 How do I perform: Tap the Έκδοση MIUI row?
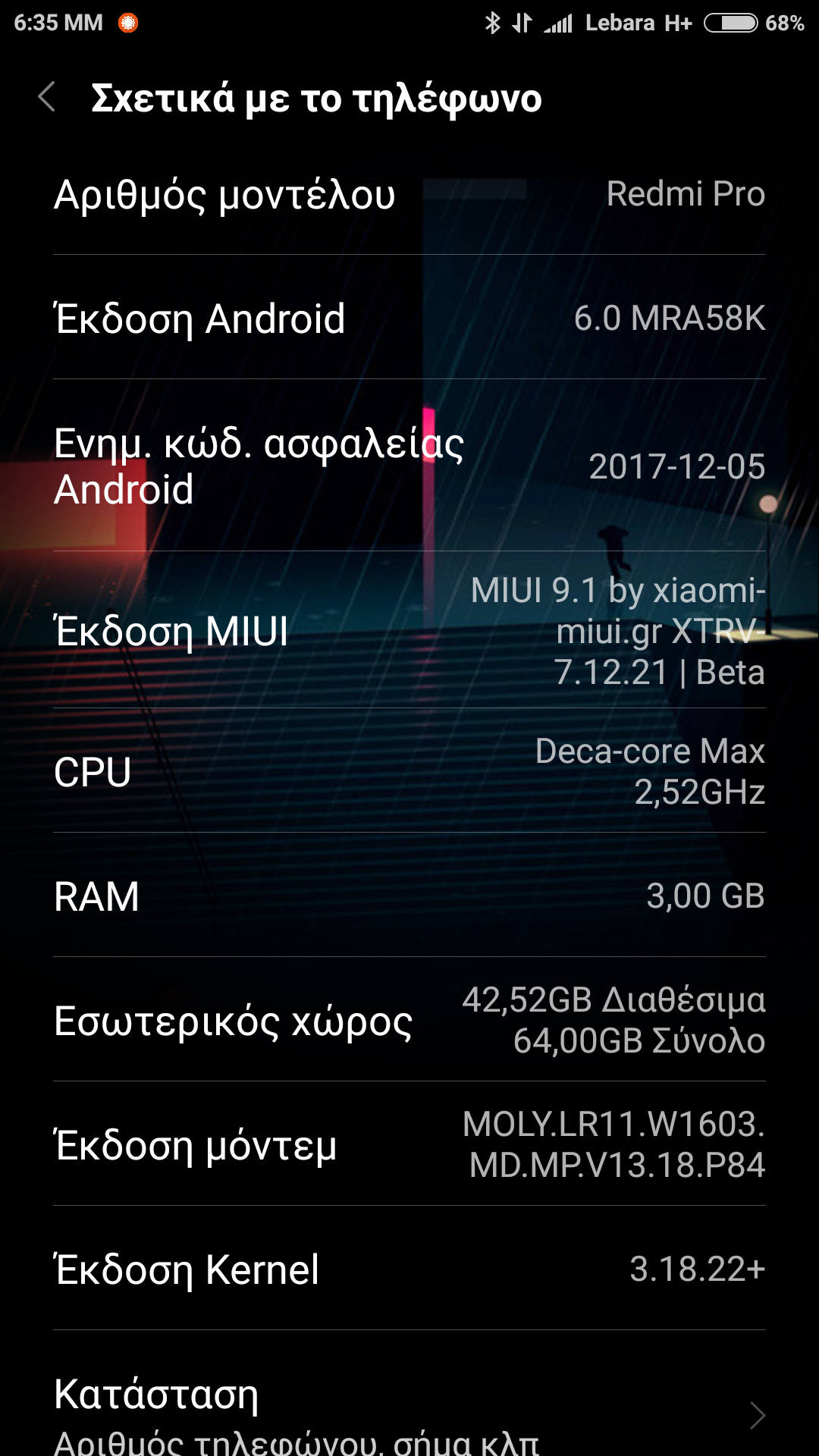[409, 631]
